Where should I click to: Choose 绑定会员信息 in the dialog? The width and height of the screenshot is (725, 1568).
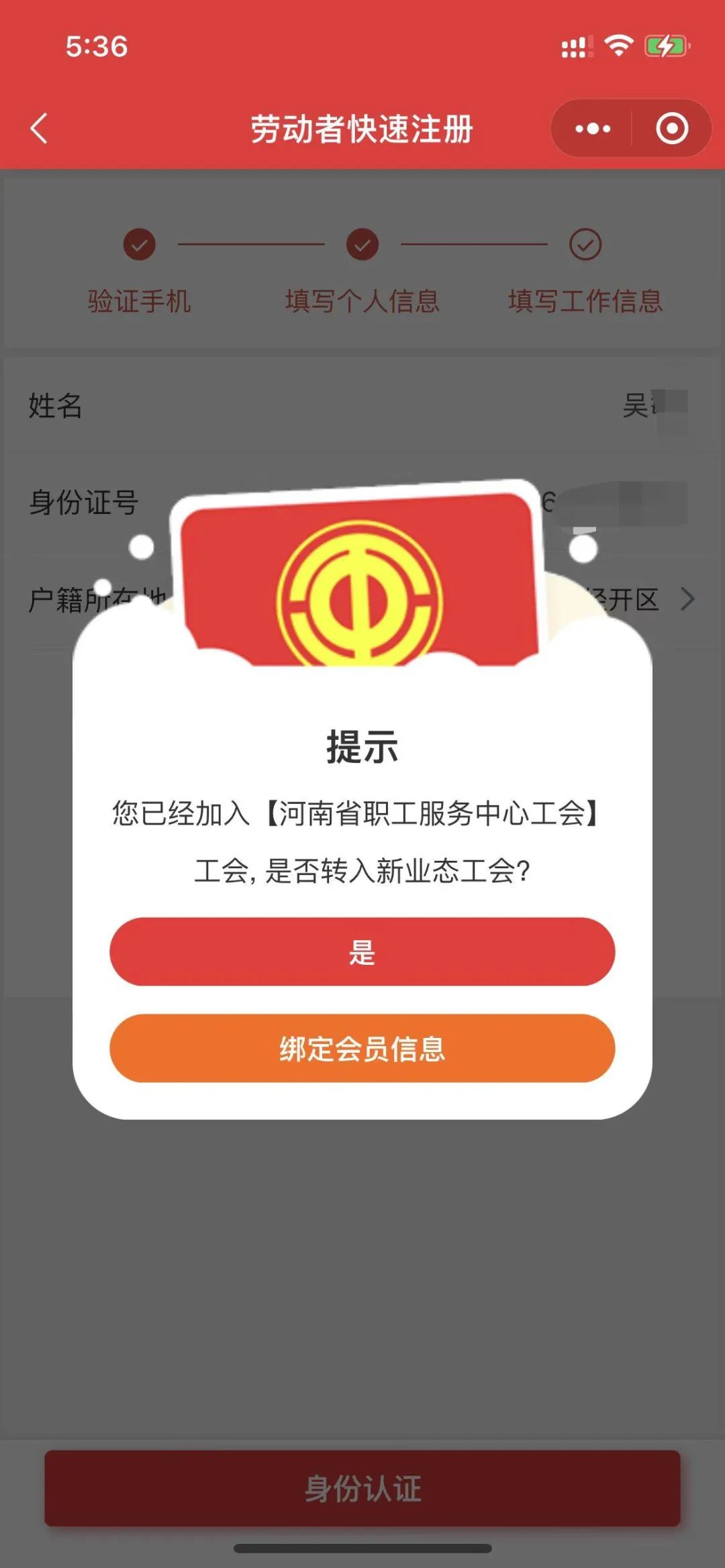click(362, 1048)
